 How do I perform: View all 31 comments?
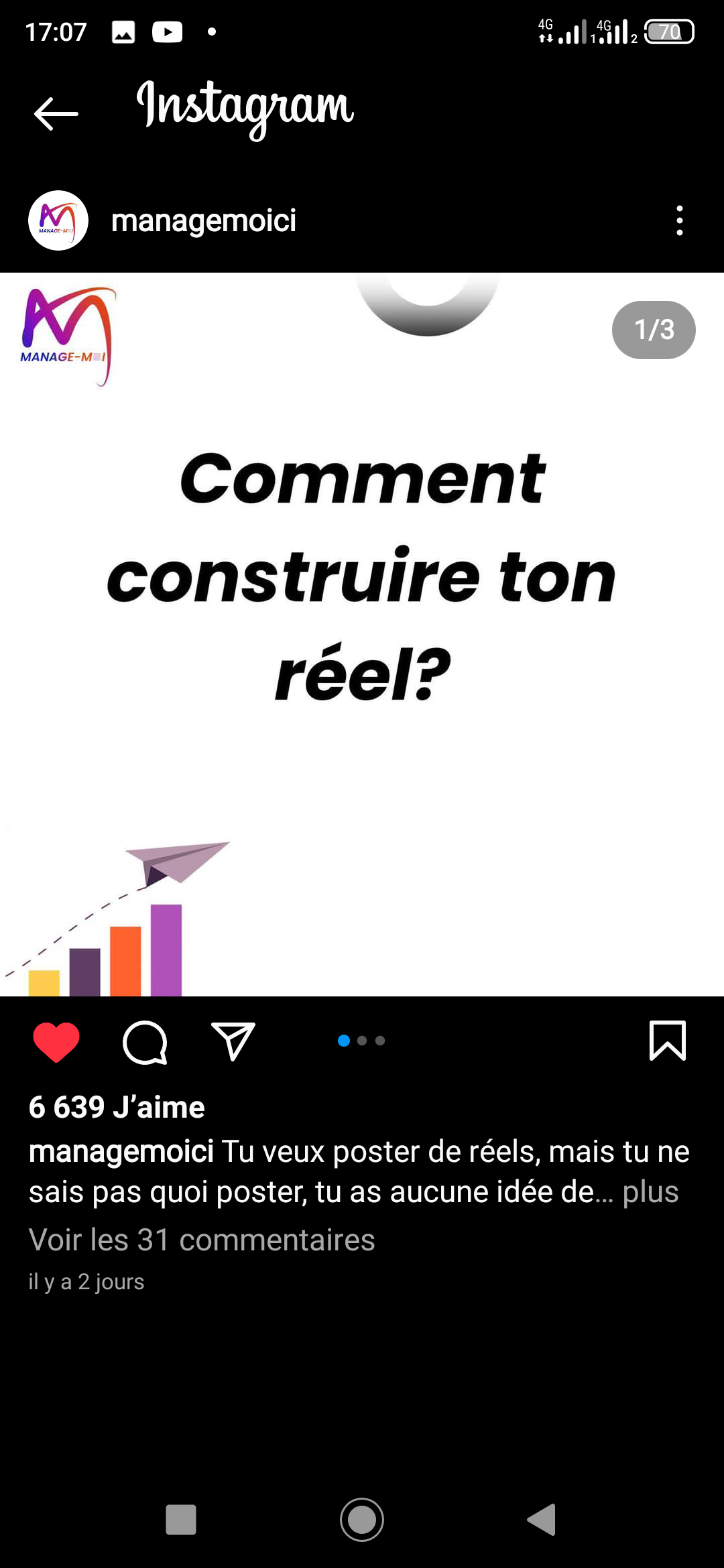pyautogui.click(x=202, y=1240)
